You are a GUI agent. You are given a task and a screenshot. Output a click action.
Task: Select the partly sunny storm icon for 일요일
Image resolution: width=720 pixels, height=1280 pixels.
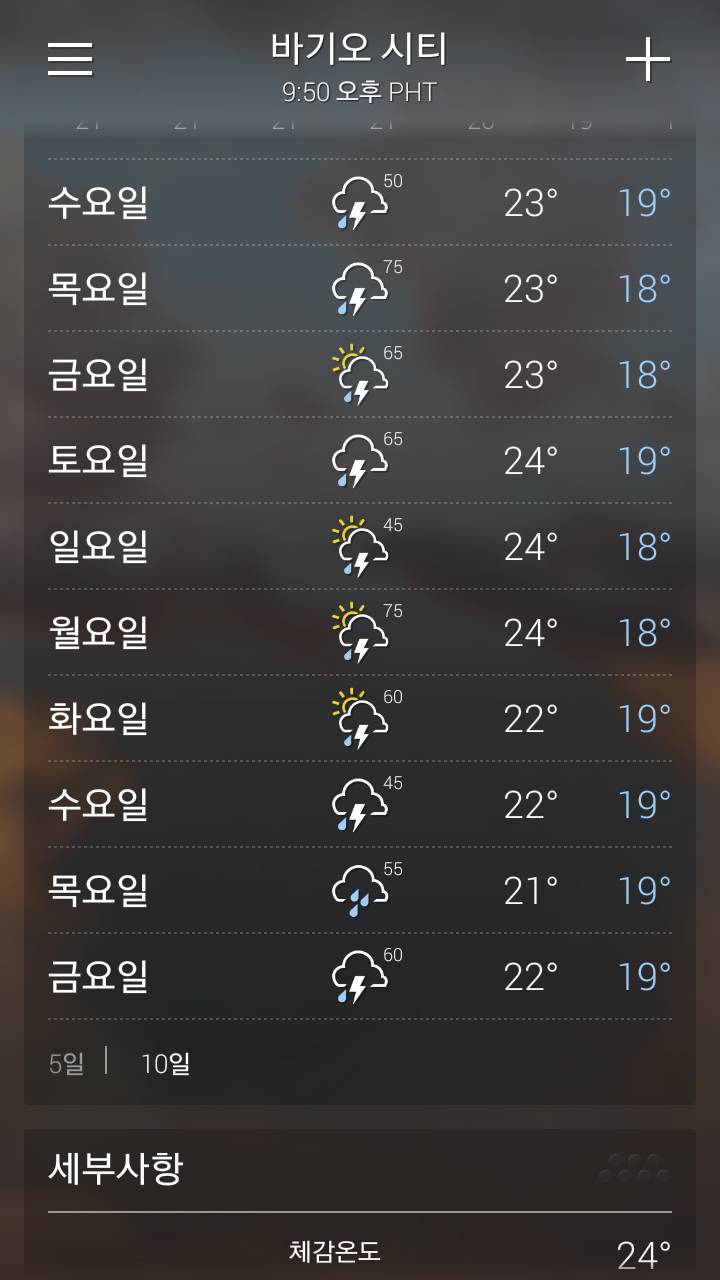click(x=362, y=544)
